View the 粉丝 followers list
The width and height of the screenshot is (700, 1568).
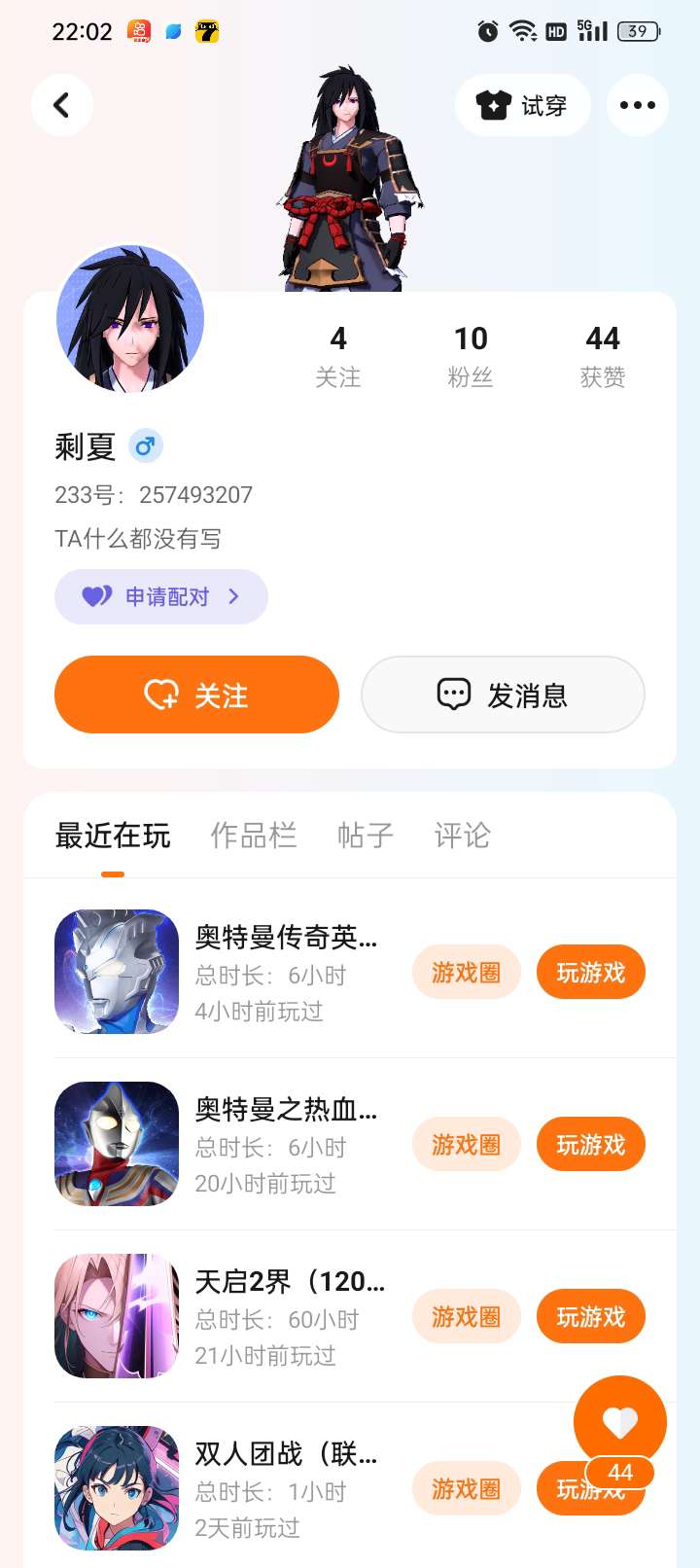pos(471,356)
